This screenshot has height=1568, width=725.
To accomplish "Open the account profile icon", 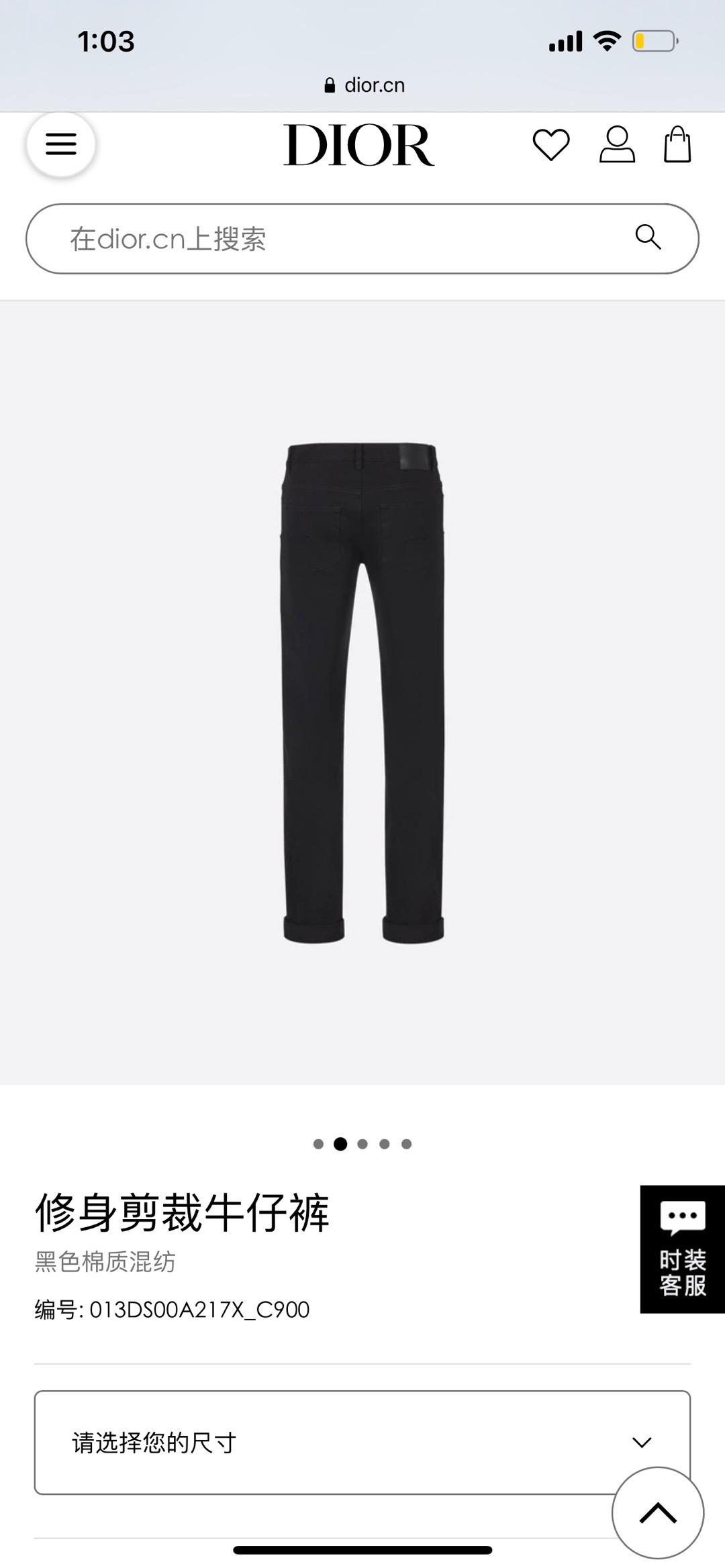I will (617, 145).
